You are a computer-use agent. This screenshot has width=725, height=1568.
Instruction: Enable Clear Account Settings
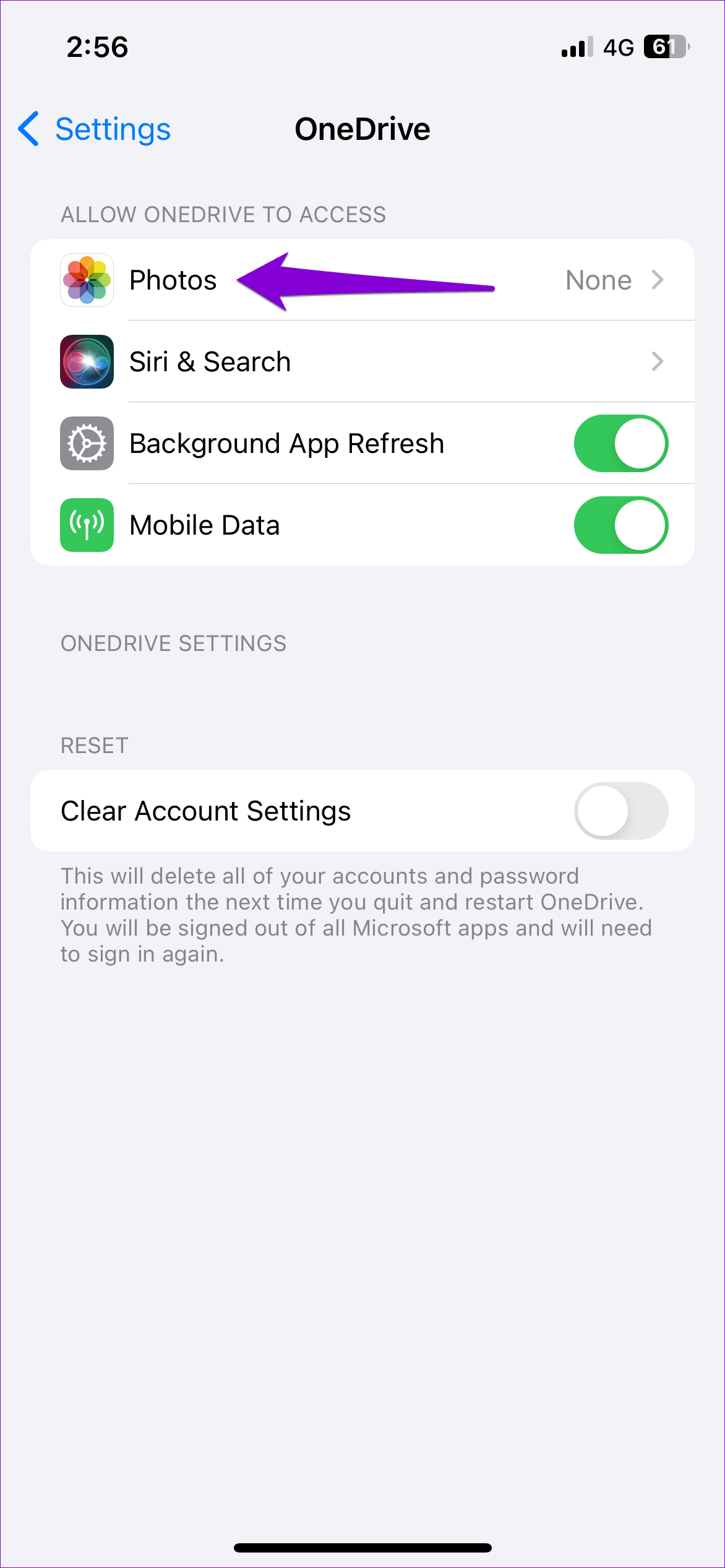tap(620, 811)
